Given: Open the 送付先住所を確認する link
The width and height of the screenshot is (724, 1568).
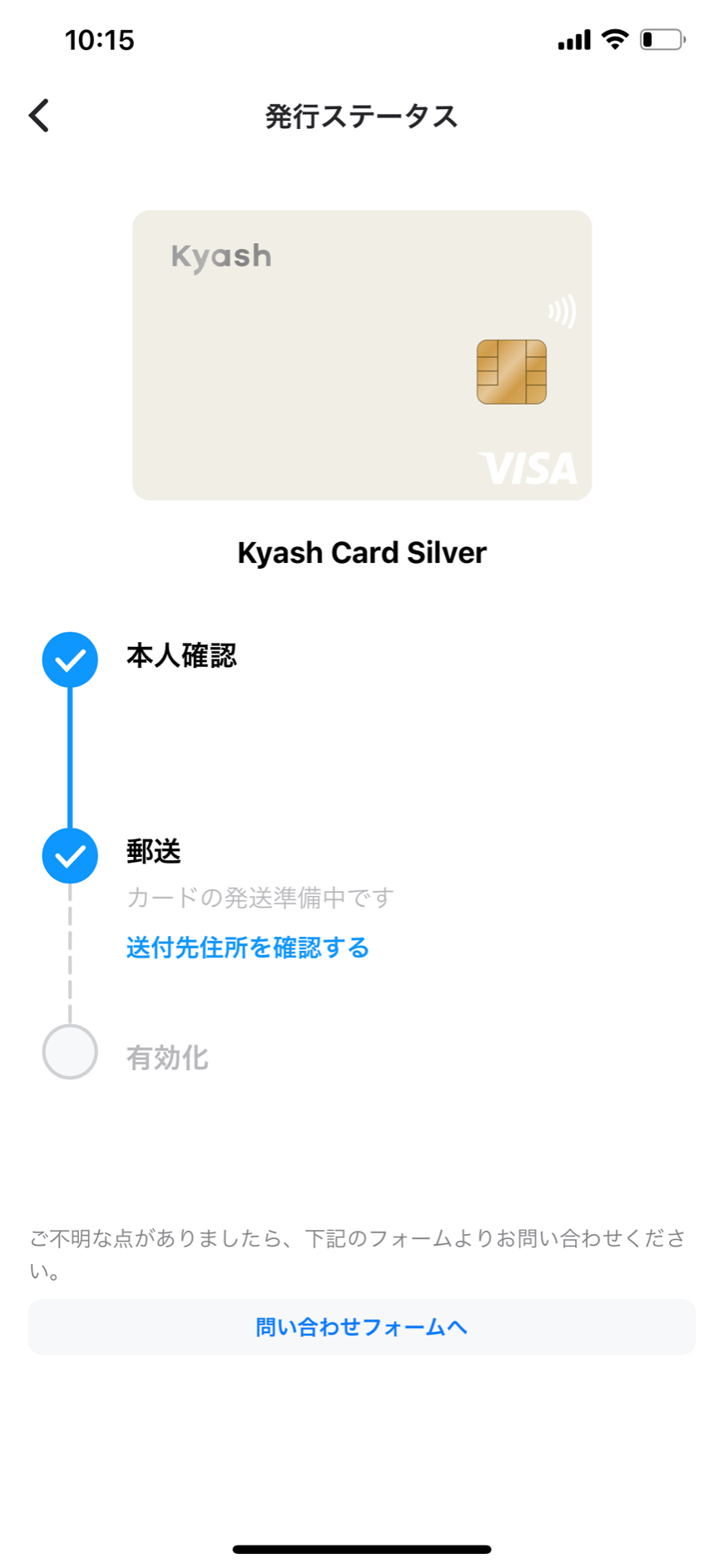Looking at the screenshot, I should tap(247, 948).
